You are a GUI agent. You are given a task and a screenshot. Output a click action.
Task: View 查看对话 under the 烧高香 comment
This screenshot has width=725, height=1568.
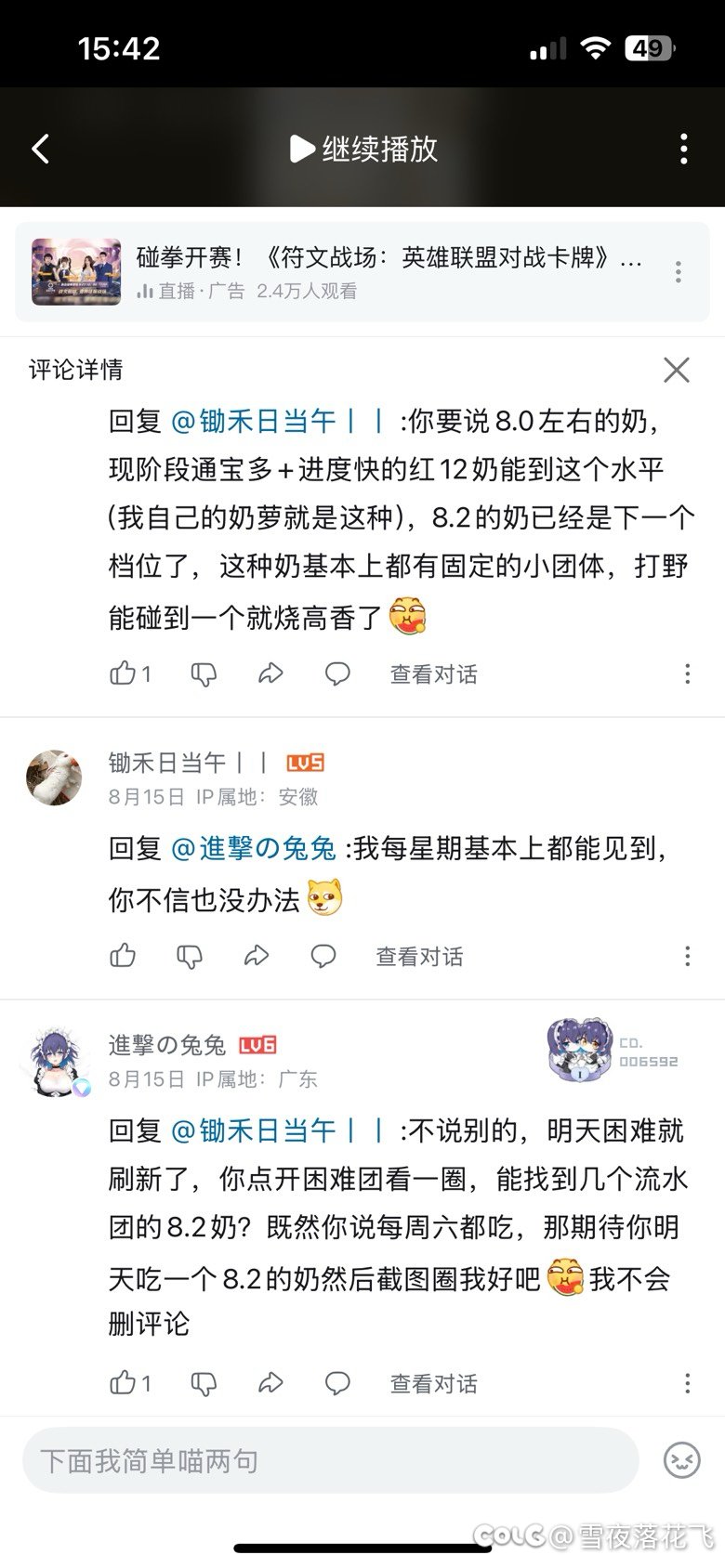tap(433, 673)
